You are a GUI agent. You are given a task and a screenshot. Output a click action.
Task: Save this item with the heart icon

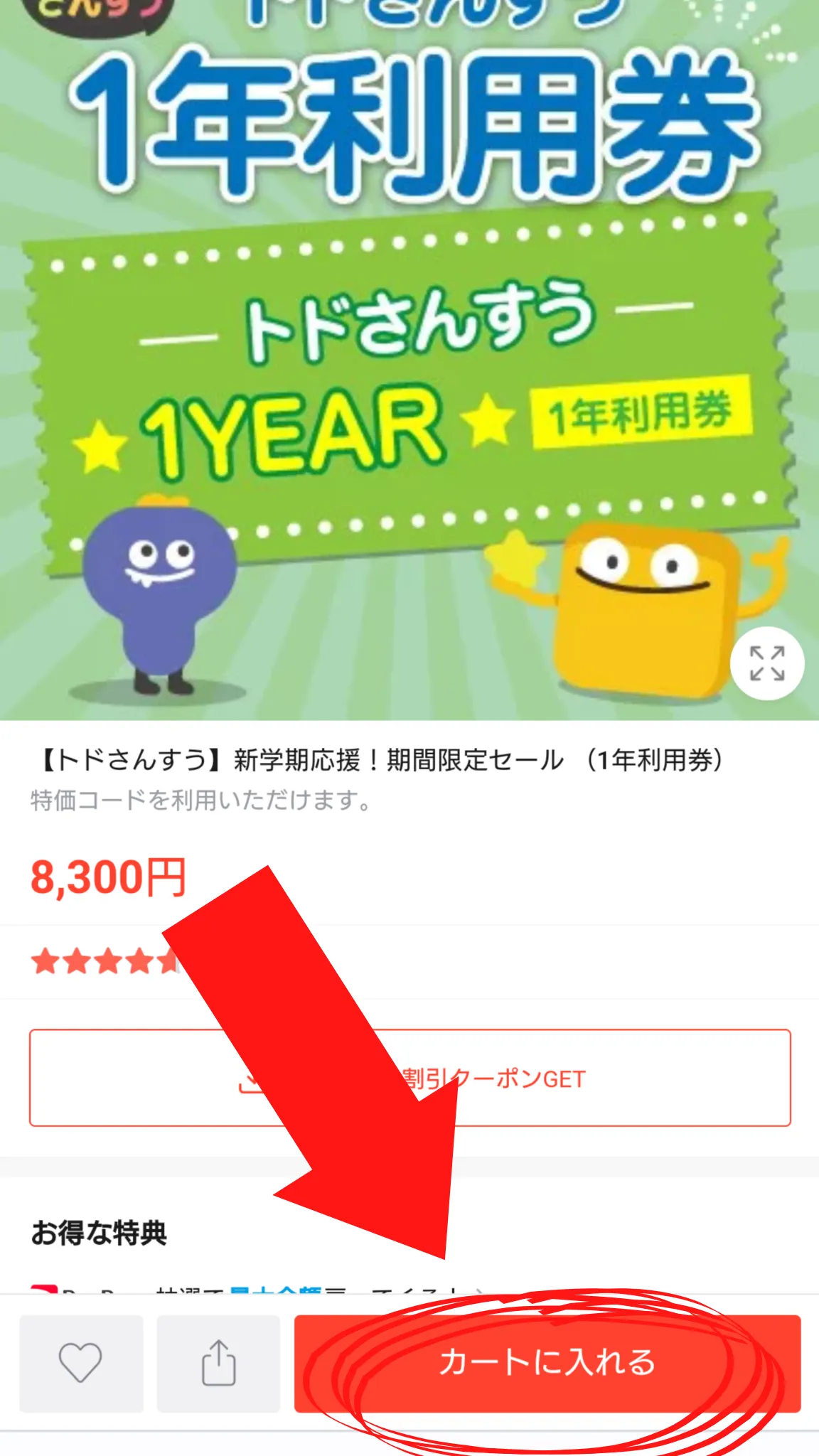point(80,1363)
